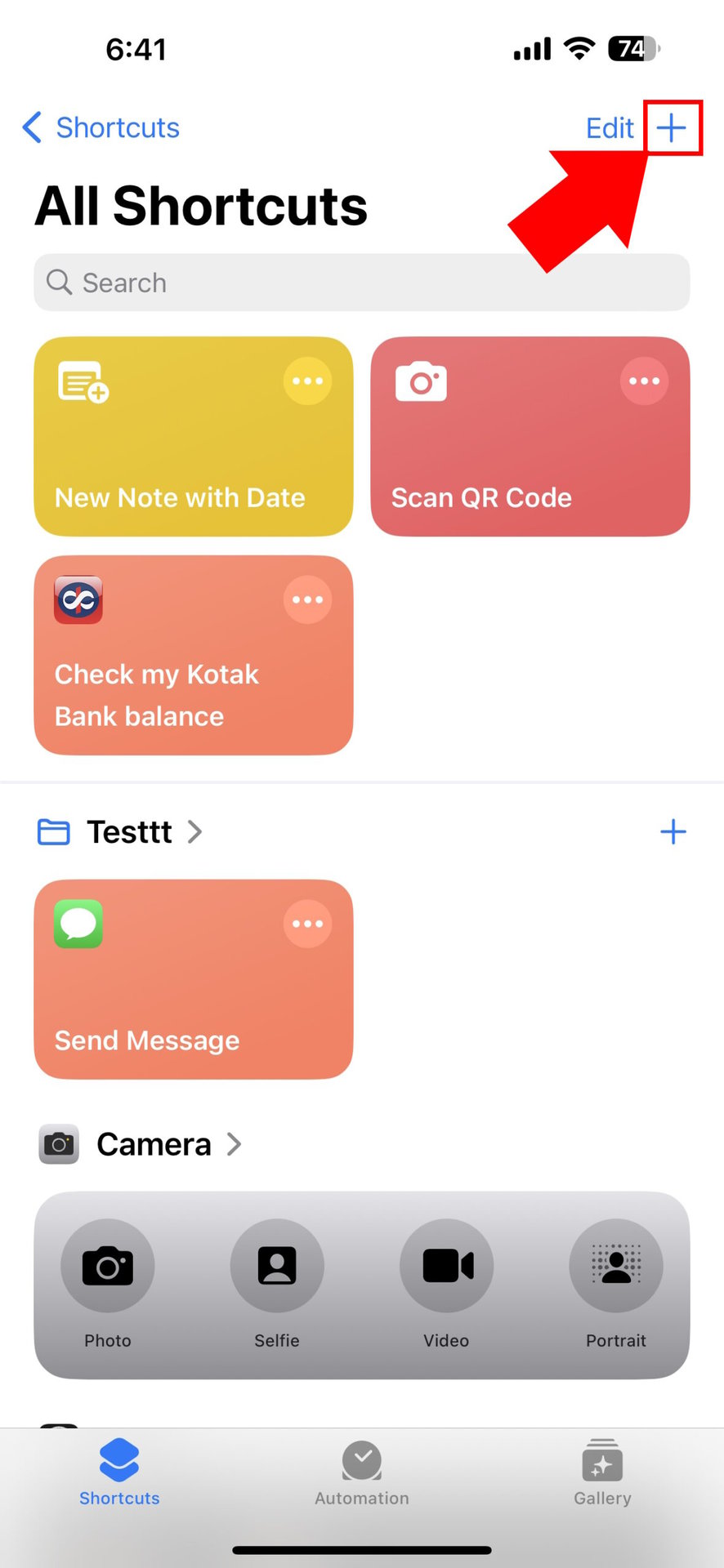Open the Testtt folder
Viewport: 724px width, 1568px height.
coord(131,832)
